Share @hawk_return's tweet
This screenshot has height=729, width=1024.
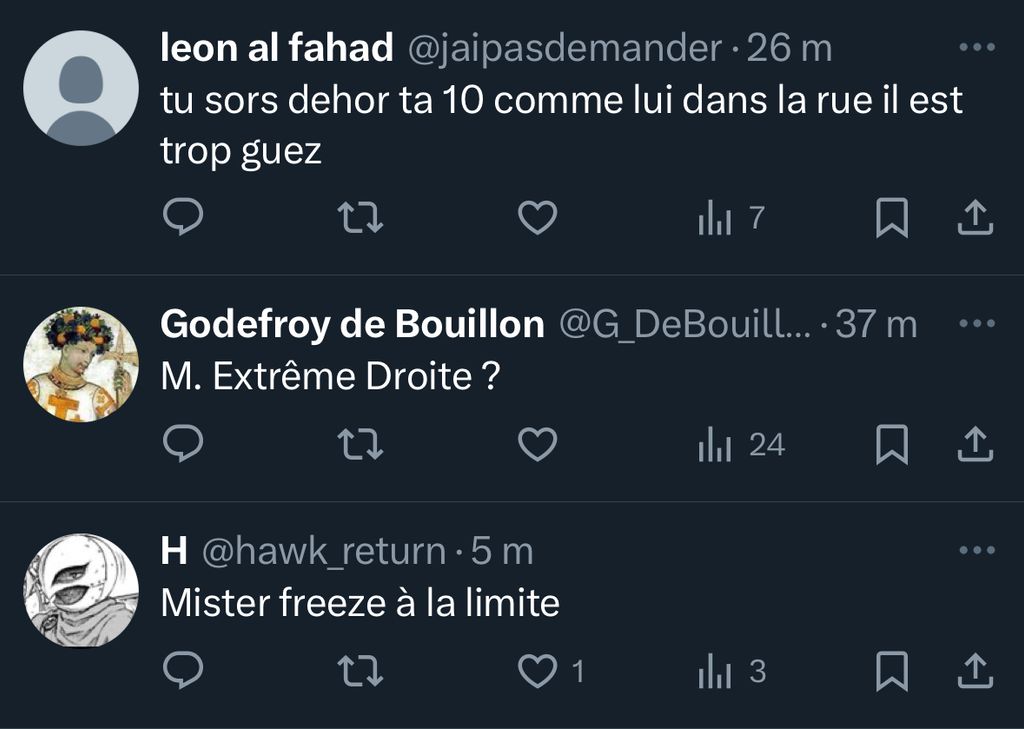pos(975,672)
